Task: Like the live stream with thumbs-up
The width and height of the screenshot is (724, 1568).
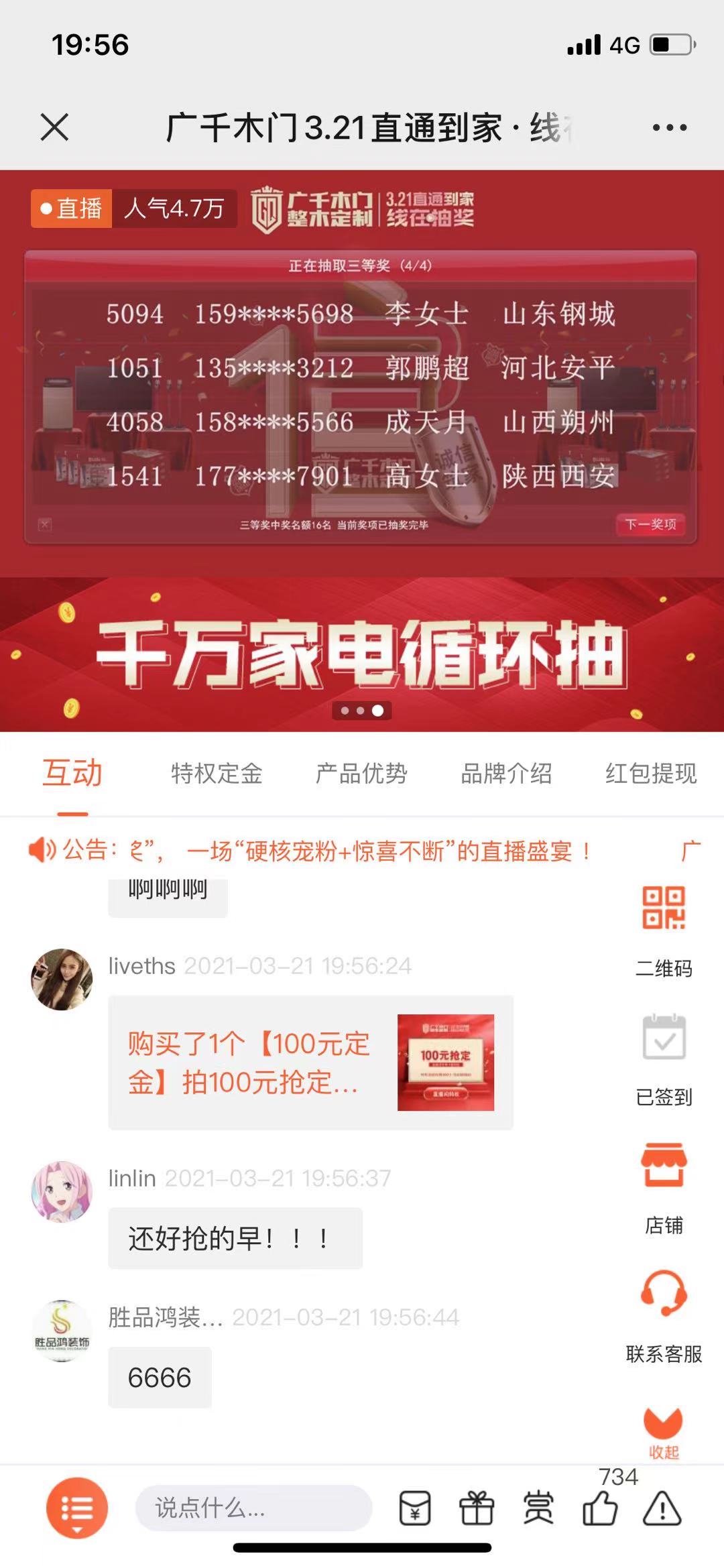Action: point(600,1508)
